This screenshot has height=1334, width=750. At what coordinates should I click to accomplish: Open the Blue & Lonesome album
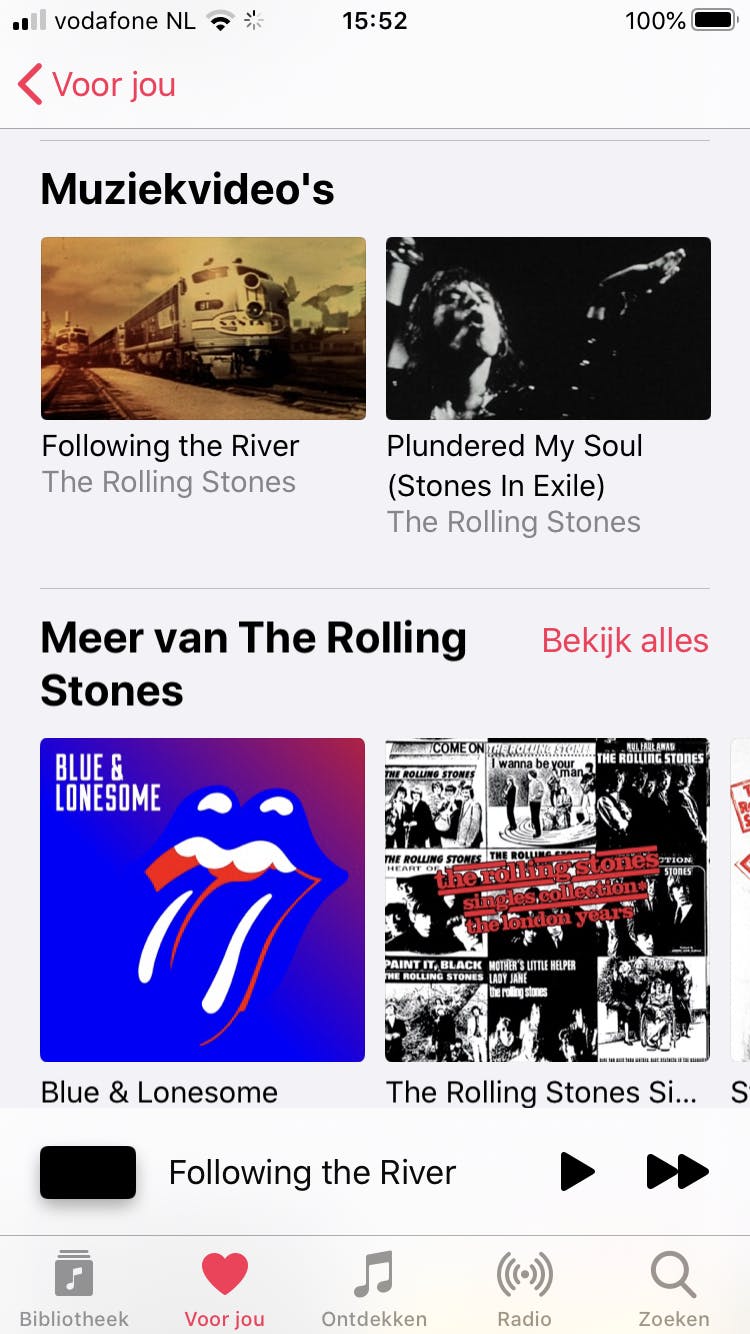click(203, 900)
